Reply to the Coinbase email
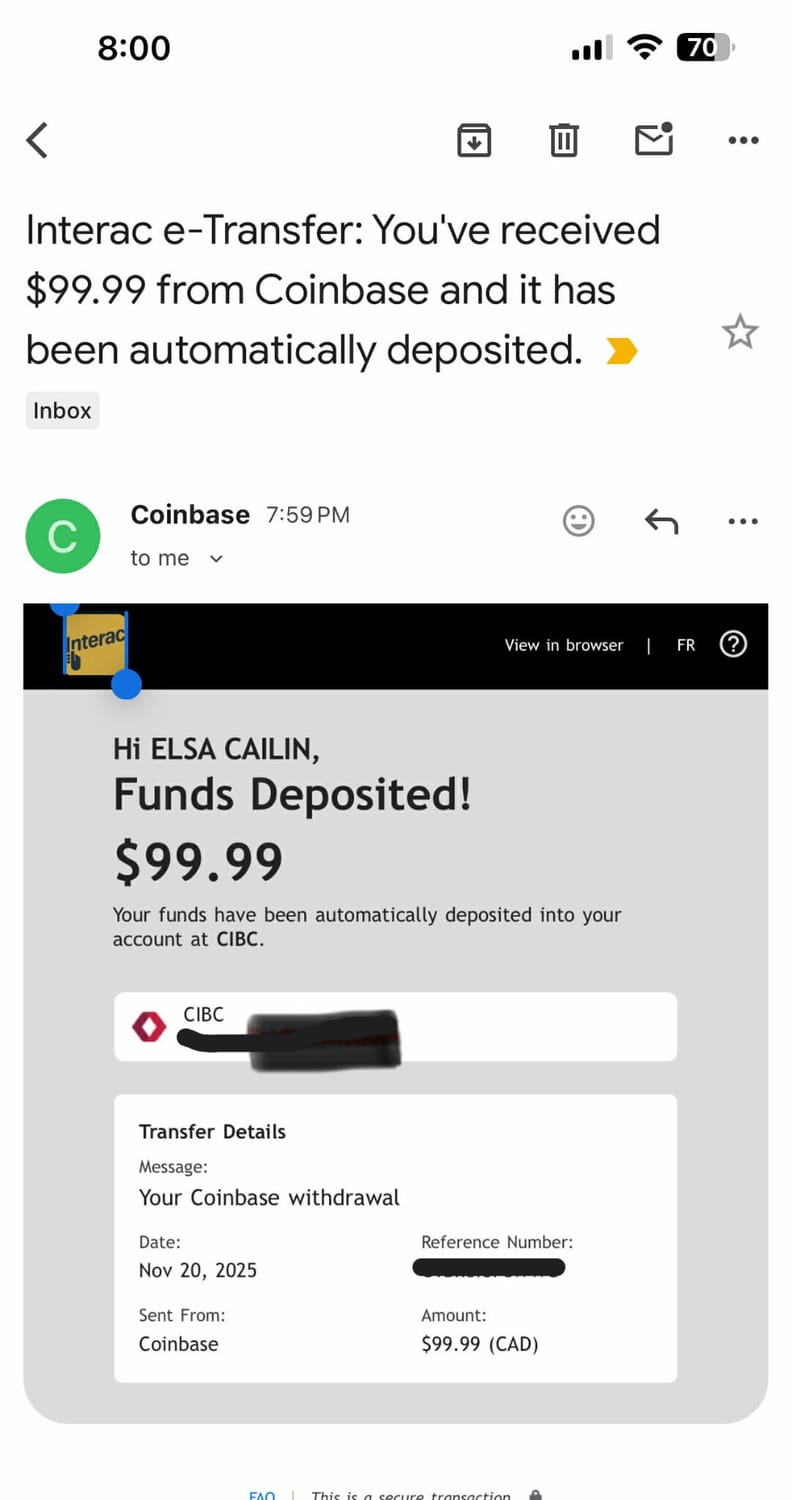The width and height of the screenshot is (796, 1500). (661, 521)
